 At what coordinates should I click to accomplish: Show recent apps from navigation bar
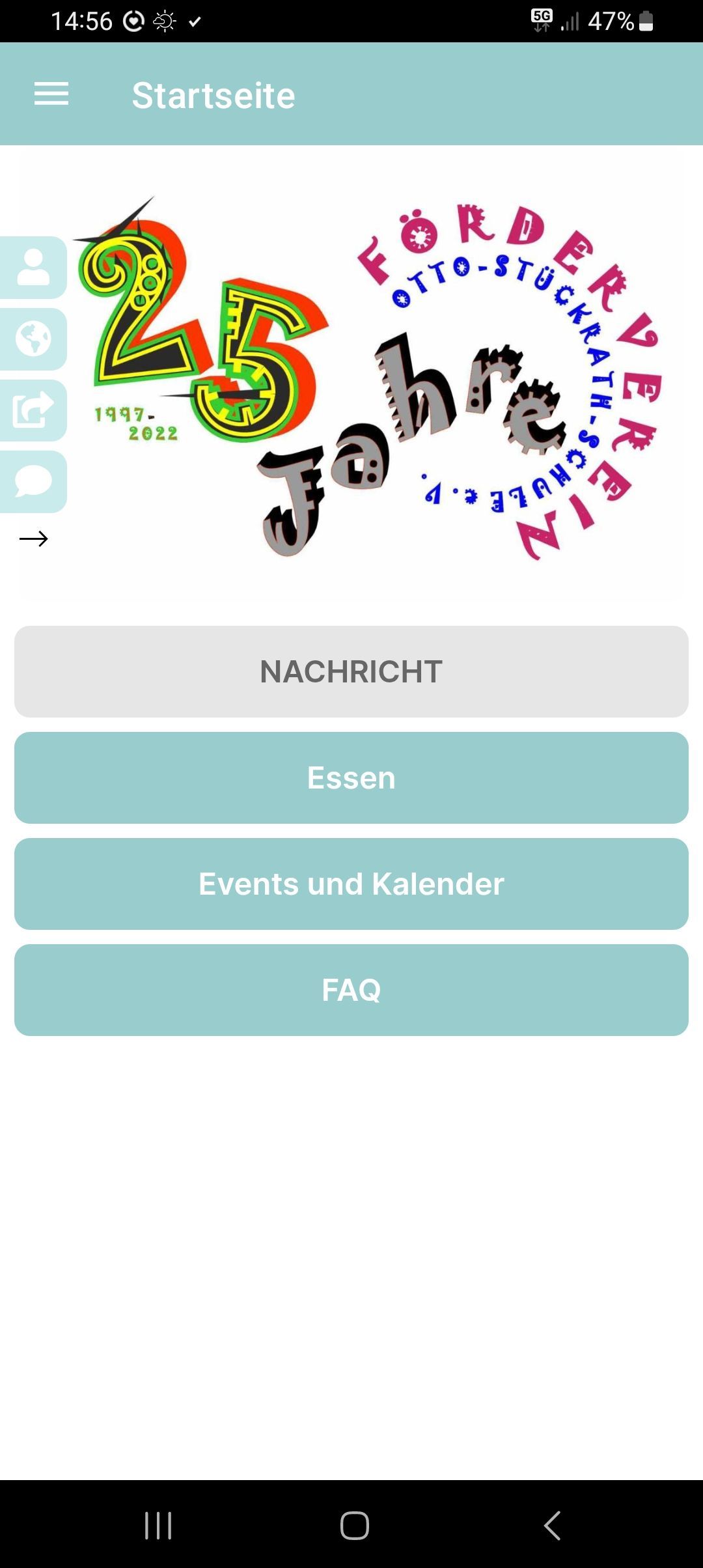[158, 1525]
